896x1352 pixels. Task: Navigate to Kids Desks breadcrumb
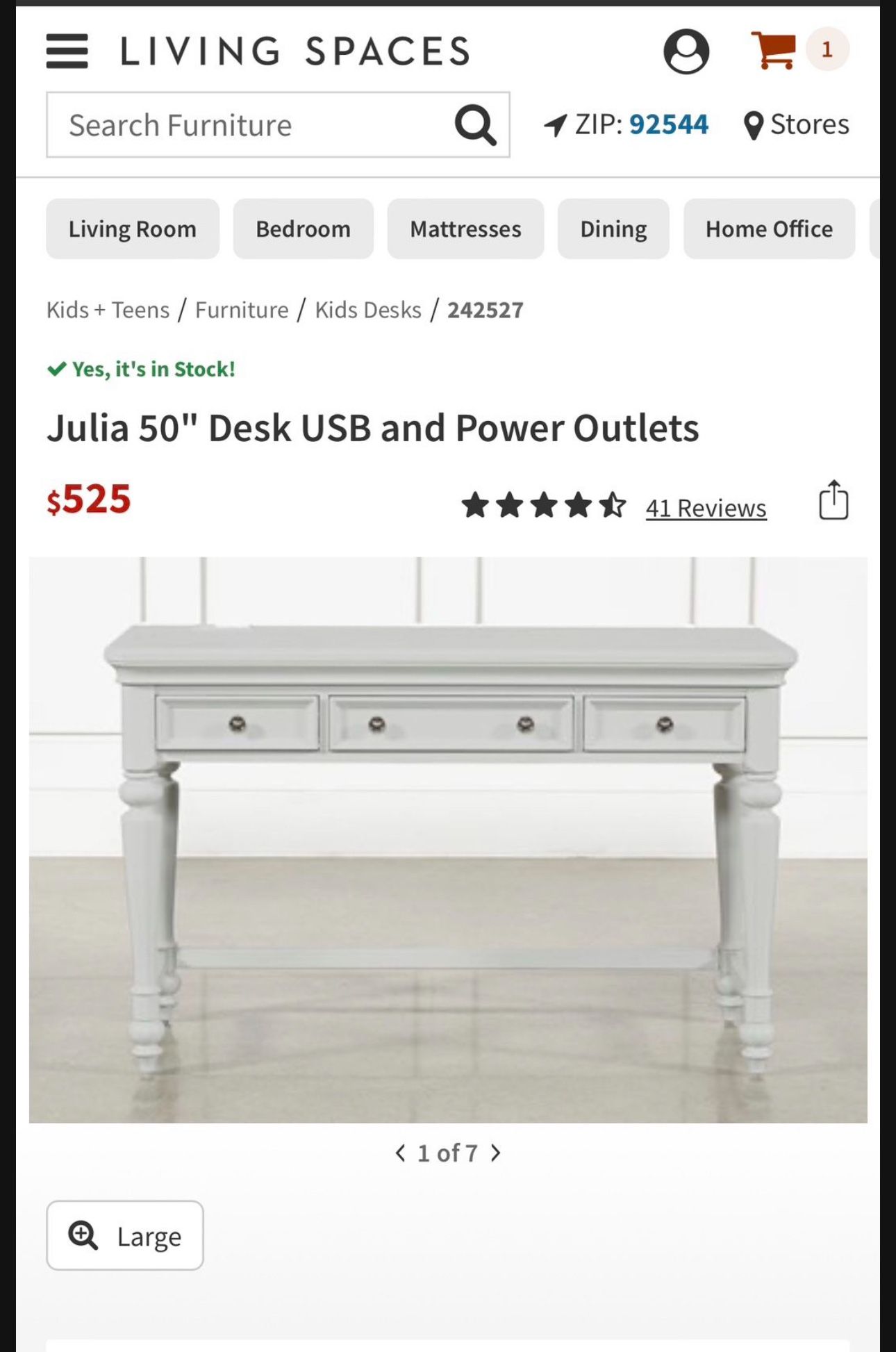[x=368, y=310]
